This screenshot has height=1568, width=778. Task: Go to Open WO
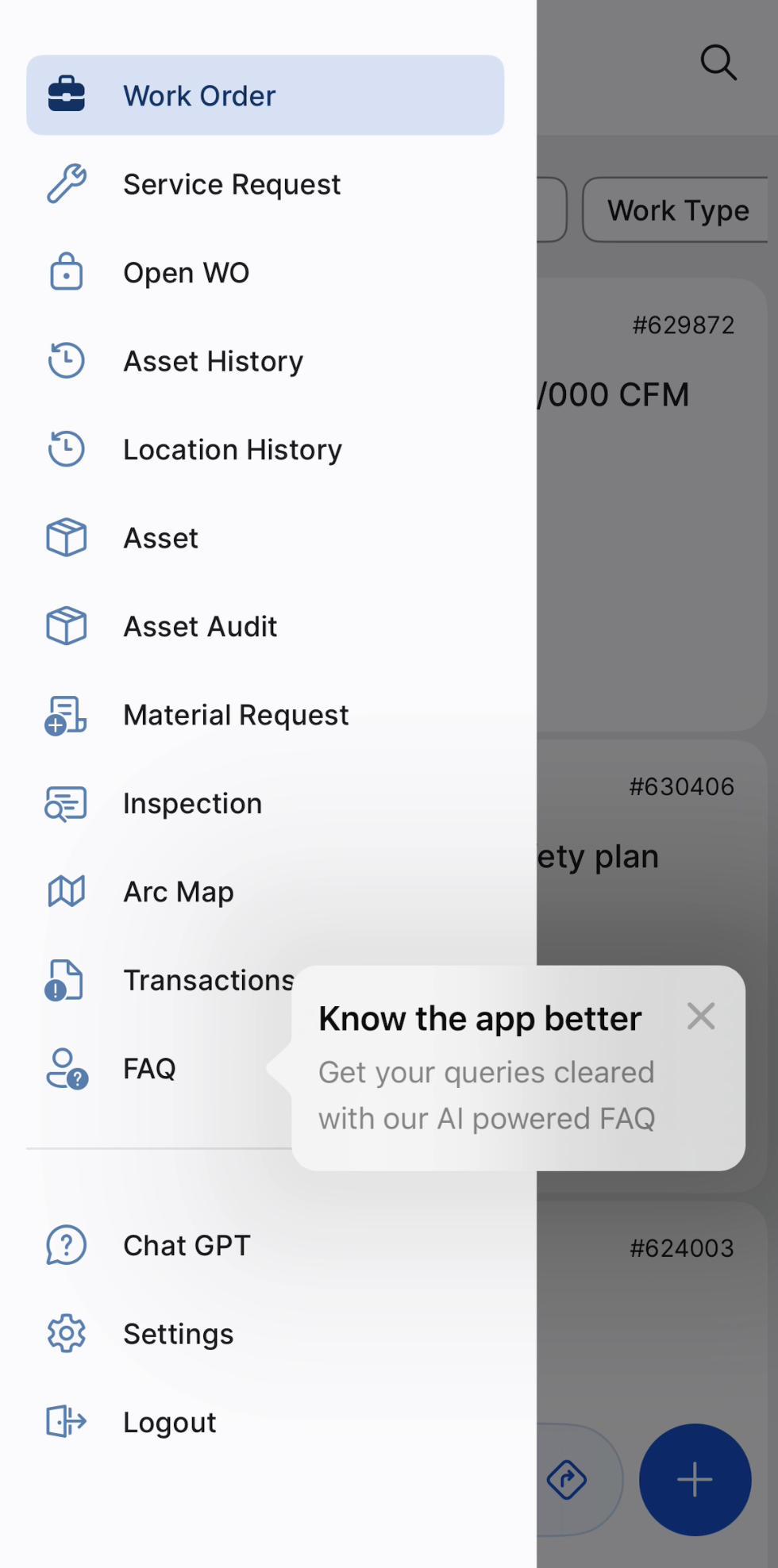click(x=265, y=272)
